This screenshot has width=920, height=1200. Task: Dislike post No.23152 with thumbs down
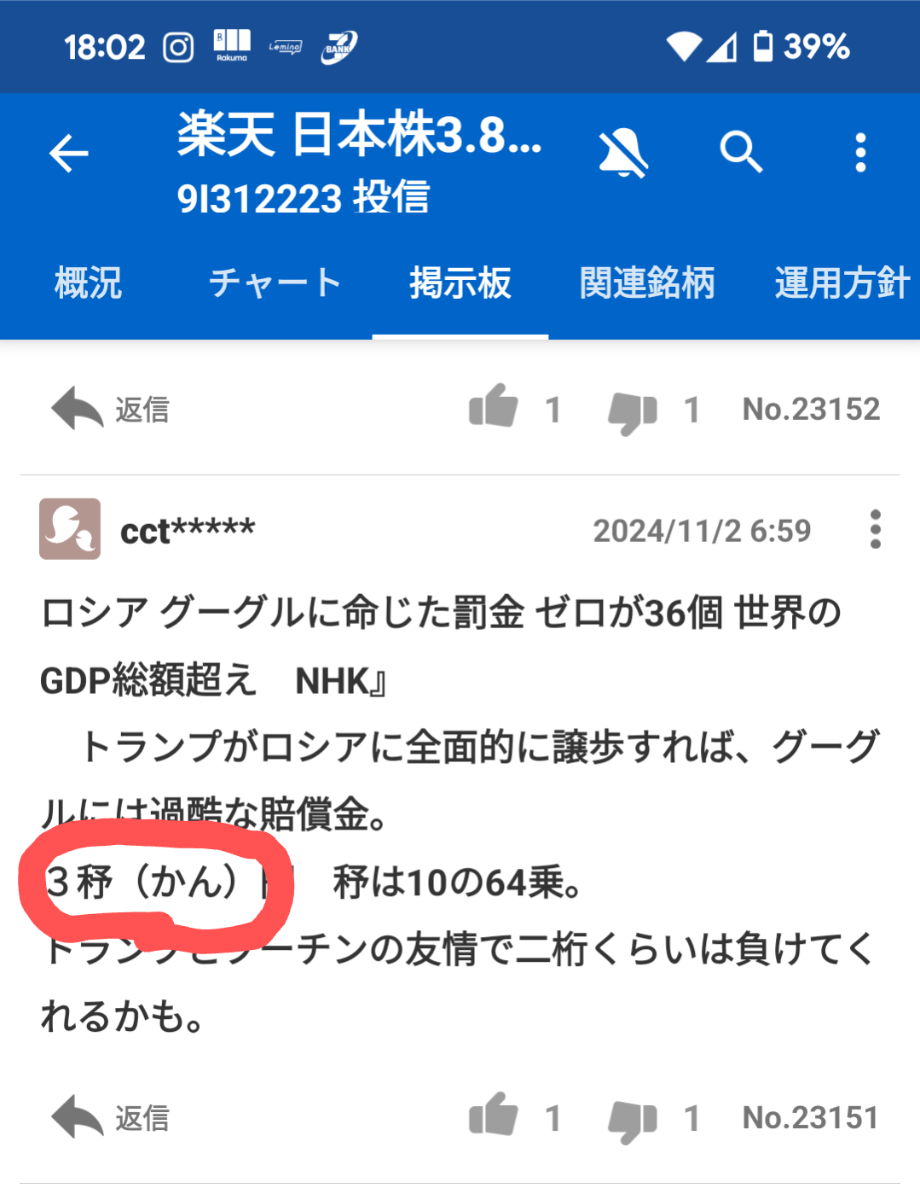point(632,408)
